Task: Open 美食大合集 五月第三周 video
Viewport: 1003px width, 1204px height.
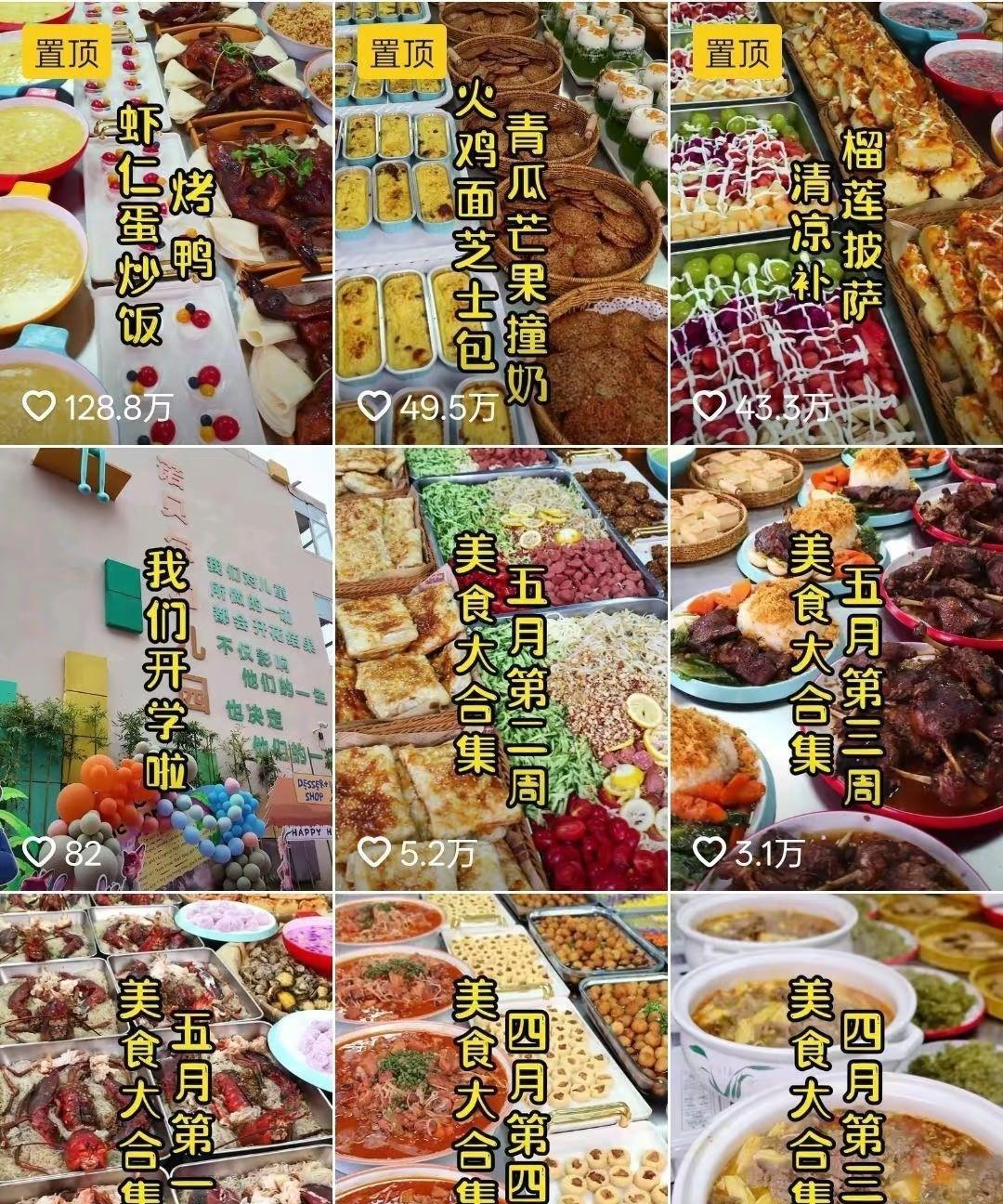Action: click(x=836, y=669)
